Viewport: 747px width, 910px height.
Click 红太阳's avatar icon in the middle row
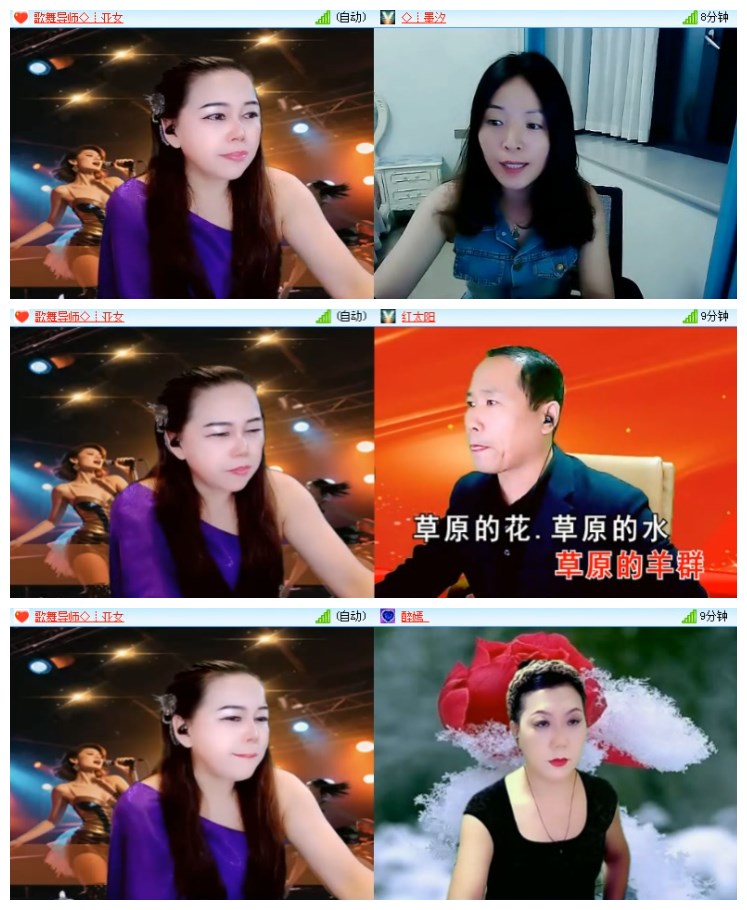(389, 316)
